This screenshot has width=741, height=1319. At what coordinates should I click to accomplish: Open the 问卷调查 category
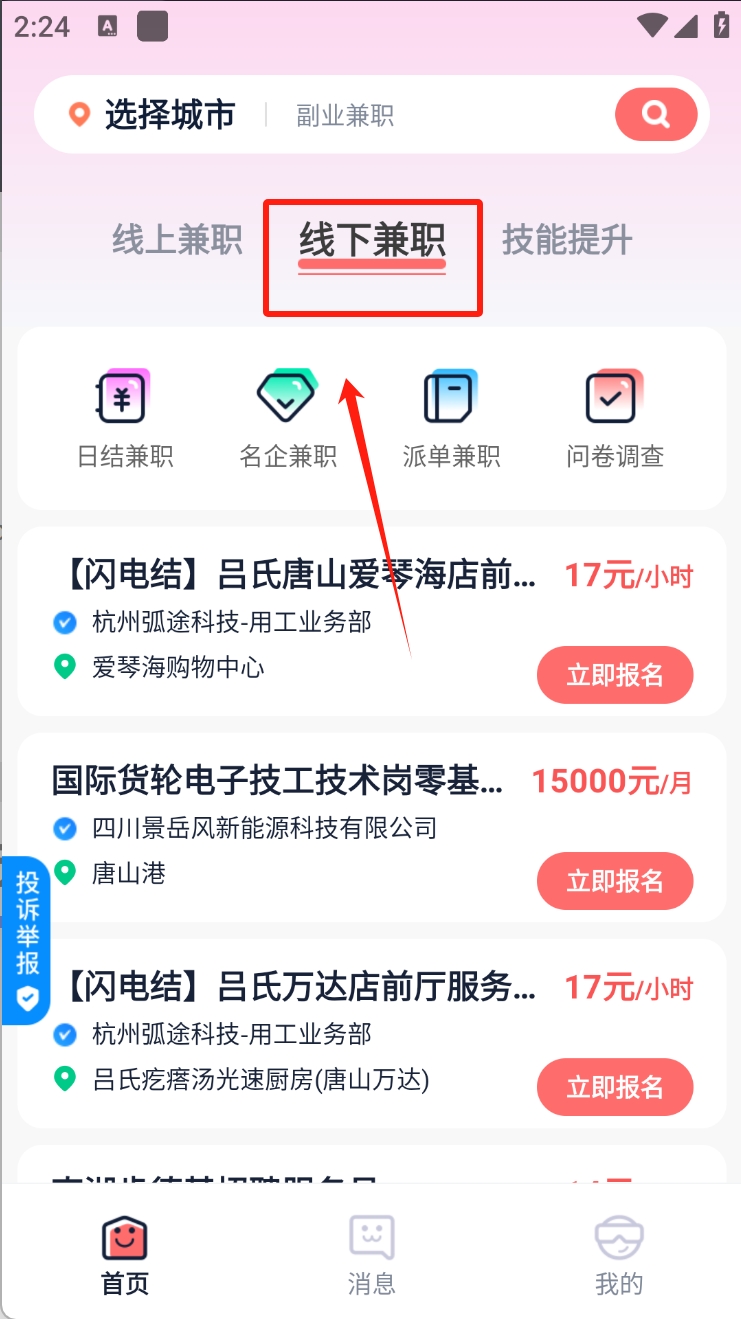pos(614,420)
